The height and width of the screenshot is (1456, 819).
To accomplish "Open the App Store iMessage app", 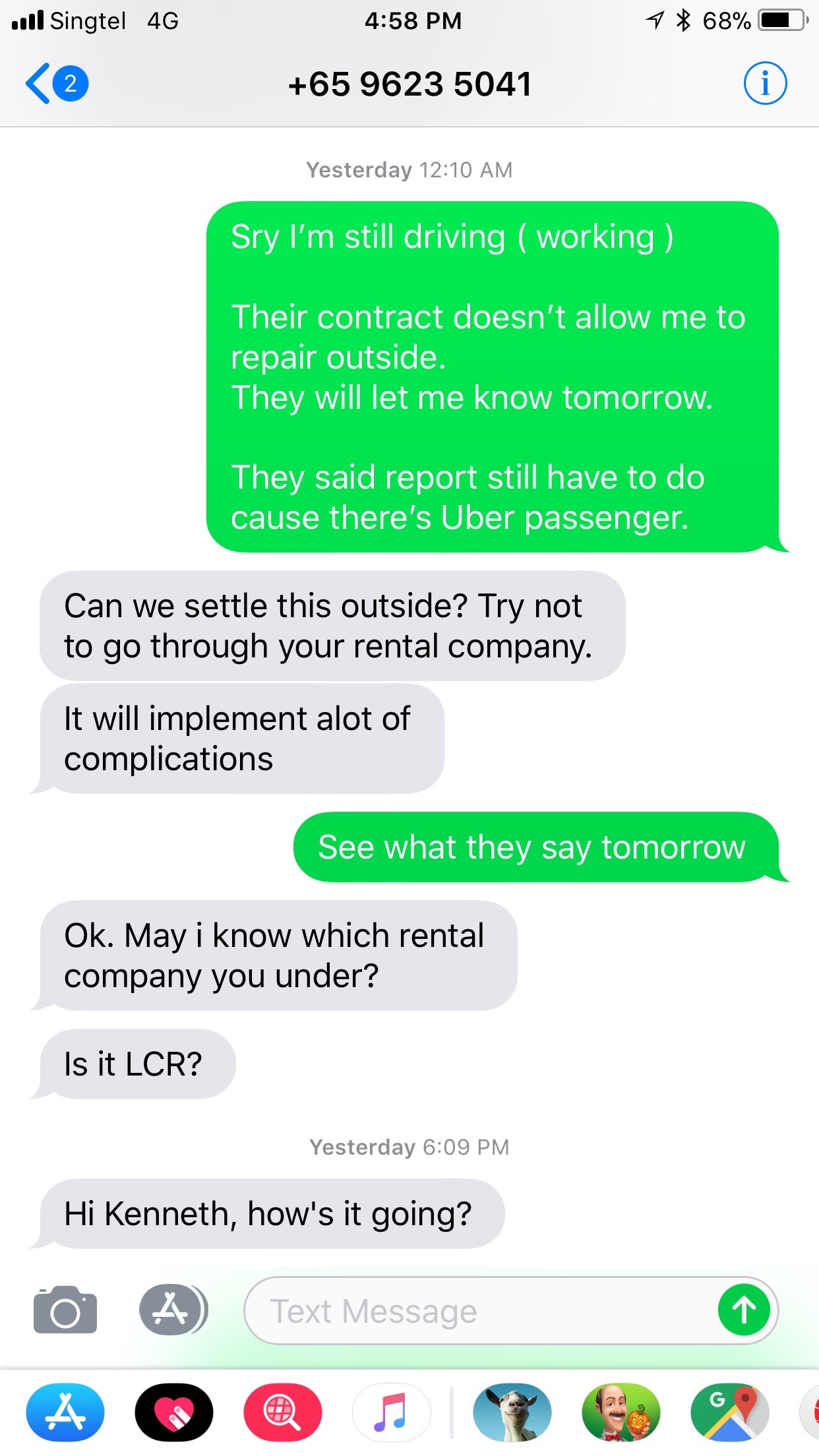I will pyautogui.click(x=65, y=1412).
